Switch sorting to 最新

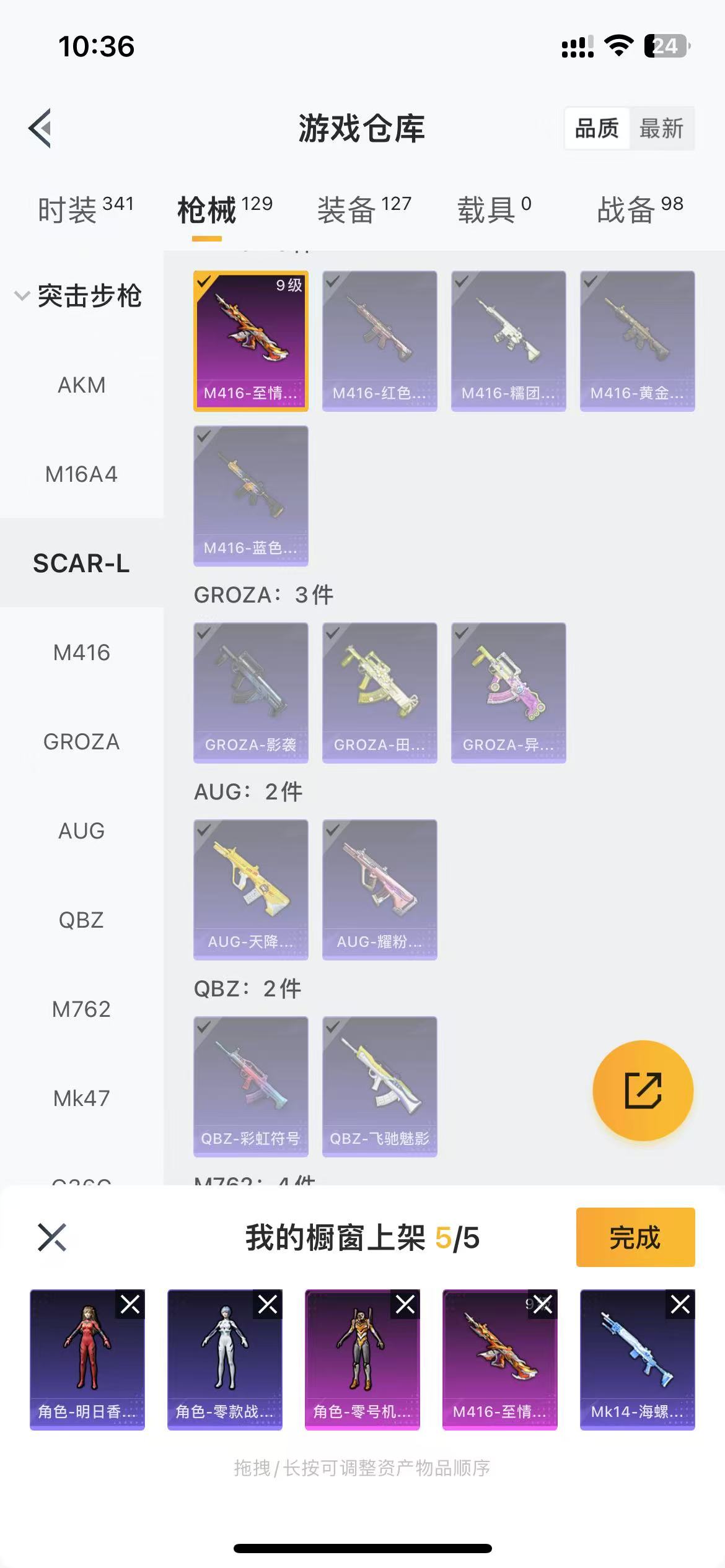661,128
